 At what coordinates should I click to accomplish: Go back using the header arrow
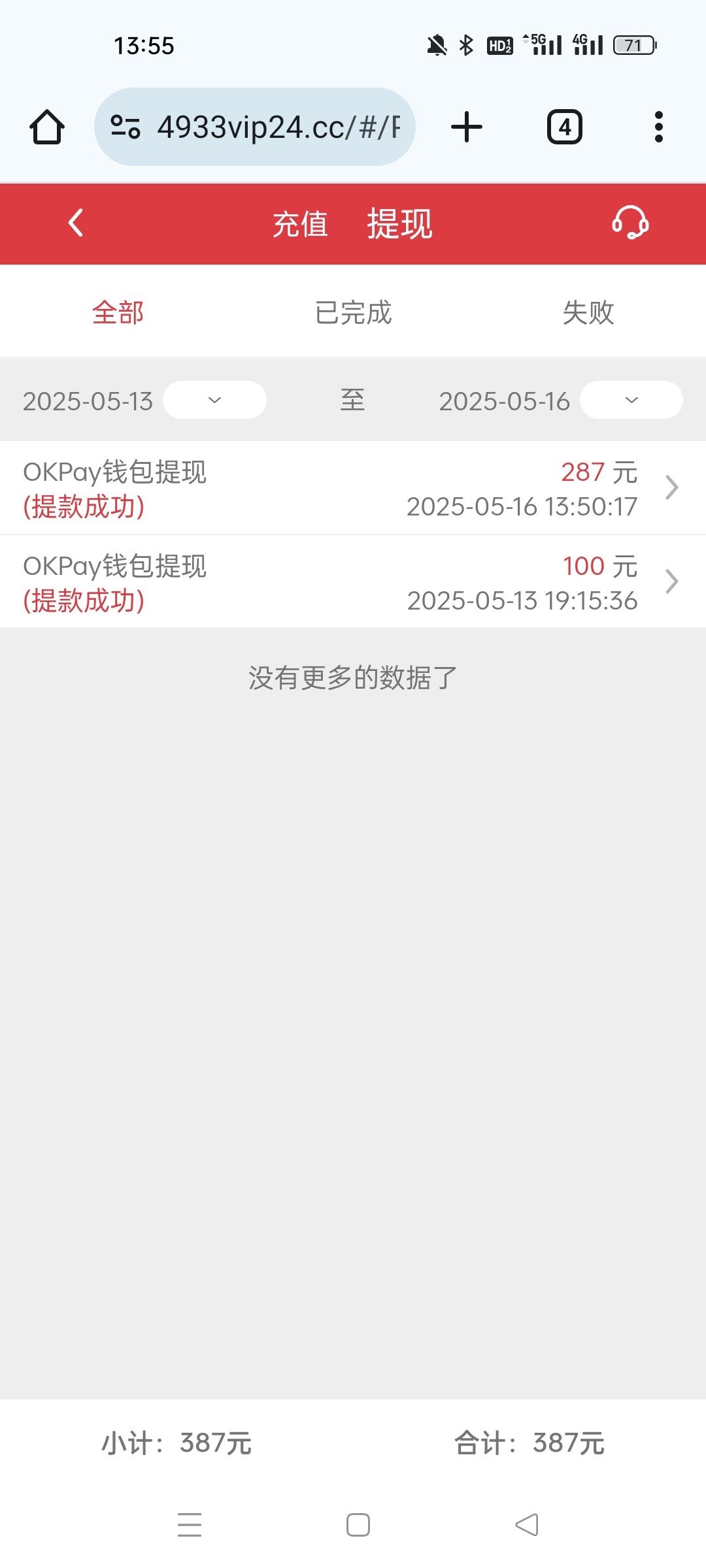pyautogui.click(x=76, y=223)
